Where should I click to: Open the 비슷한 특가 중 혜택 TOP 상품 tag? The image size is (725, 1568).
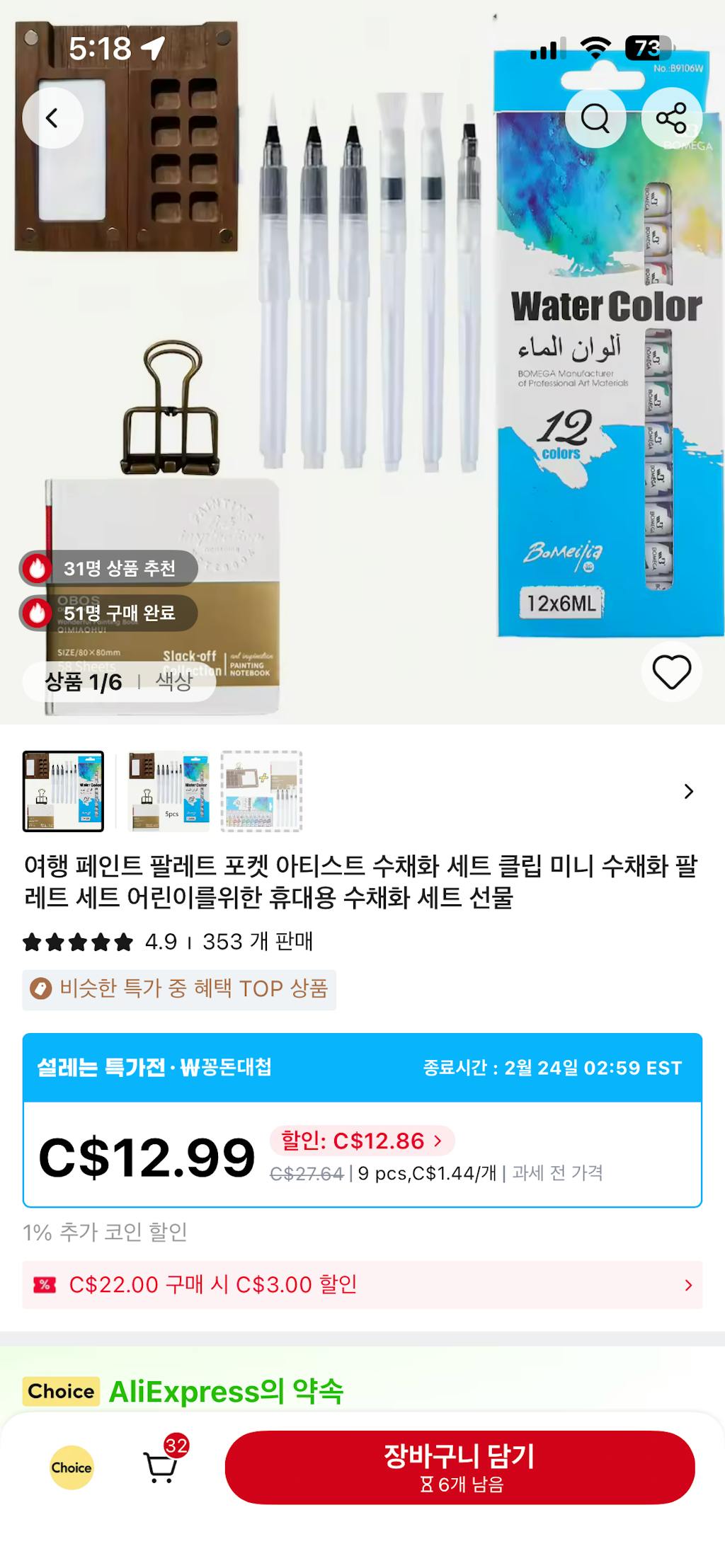coord(179,988)
